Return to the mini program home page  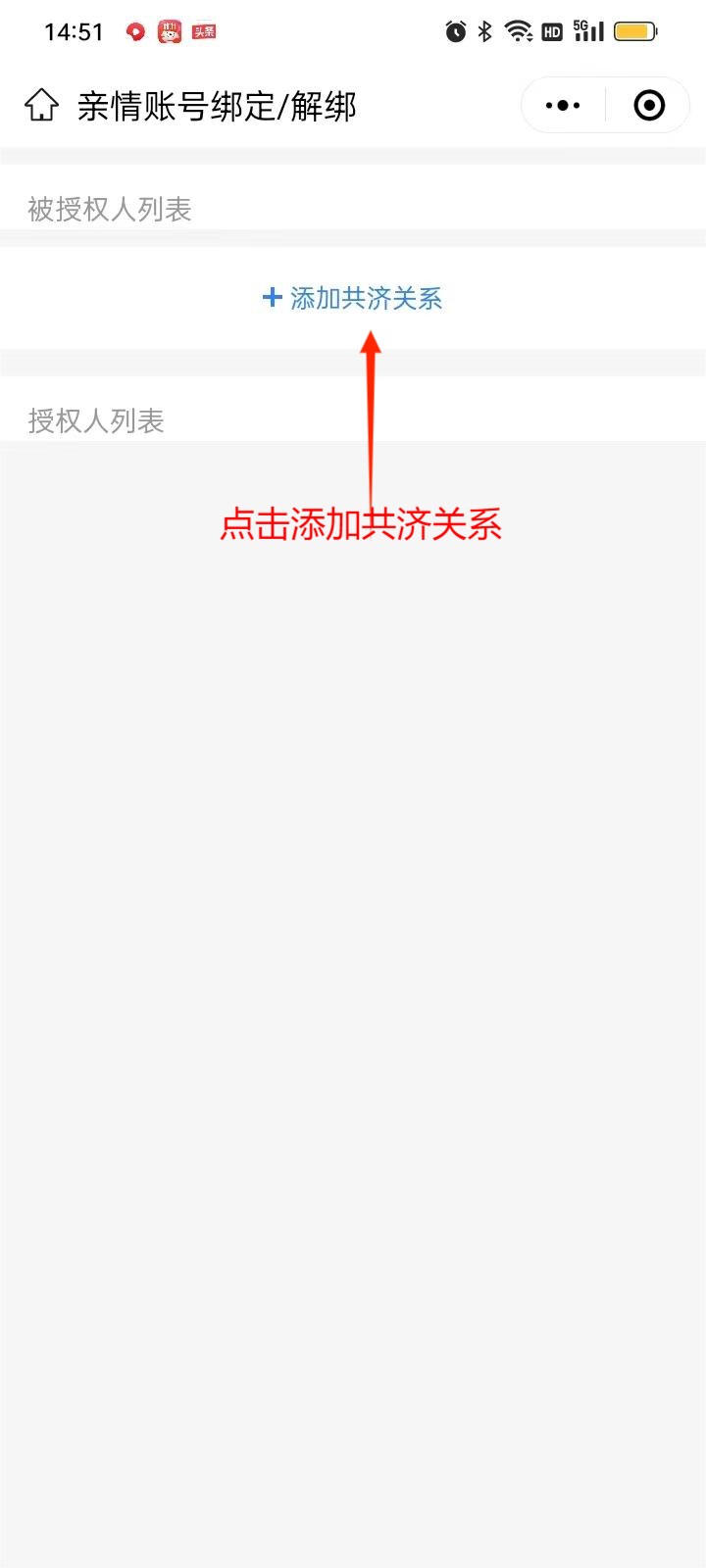coord(41,105)
